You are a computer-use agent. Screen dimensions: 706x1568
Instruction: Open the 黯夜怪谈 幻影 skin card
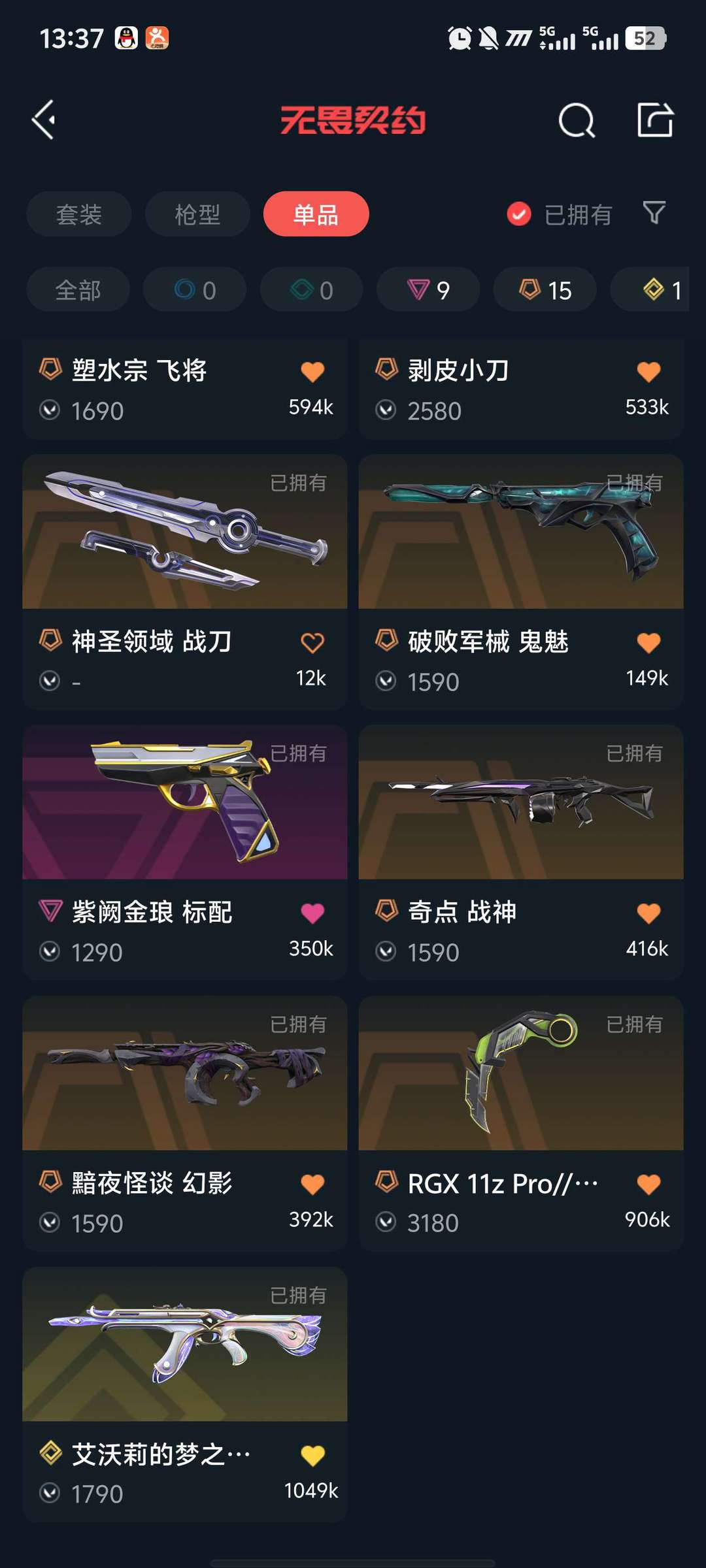(x=185, y=1123)
